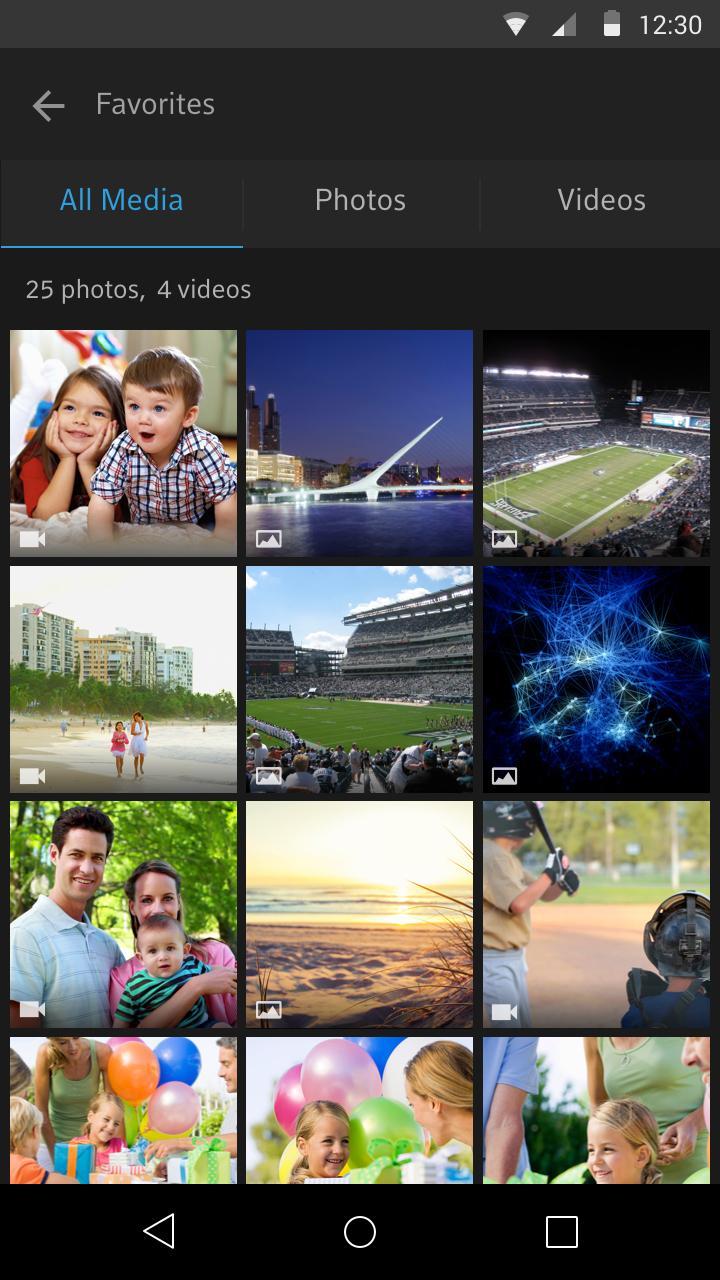Play the beach walk video with buildings
This screenshot has height=1280, width=720.
pyautogui.click(x=123, y=679)
